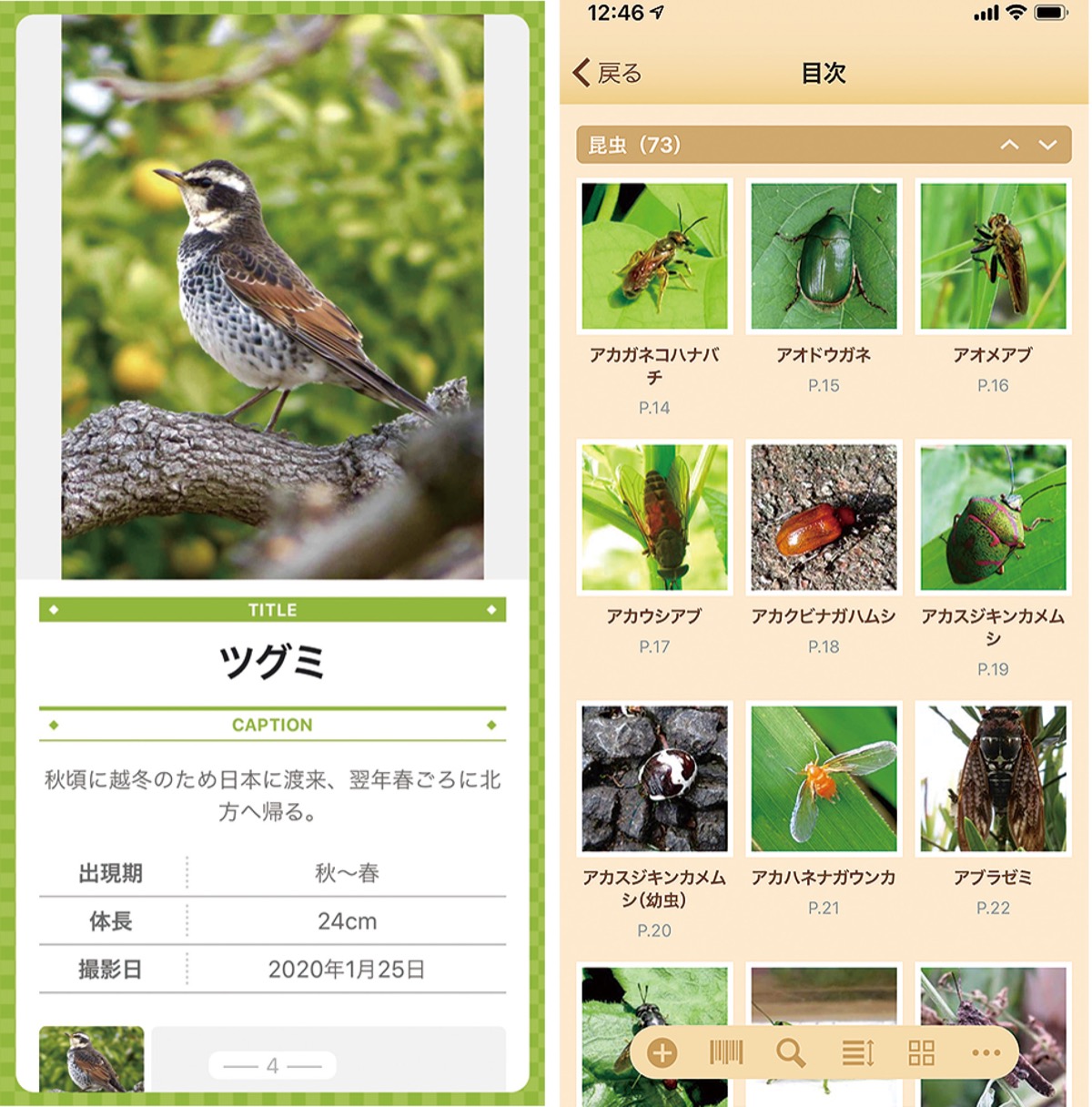The image size is (1092, 1107).
Task: Open the barcode scanner
Action: pos(726,1053)
